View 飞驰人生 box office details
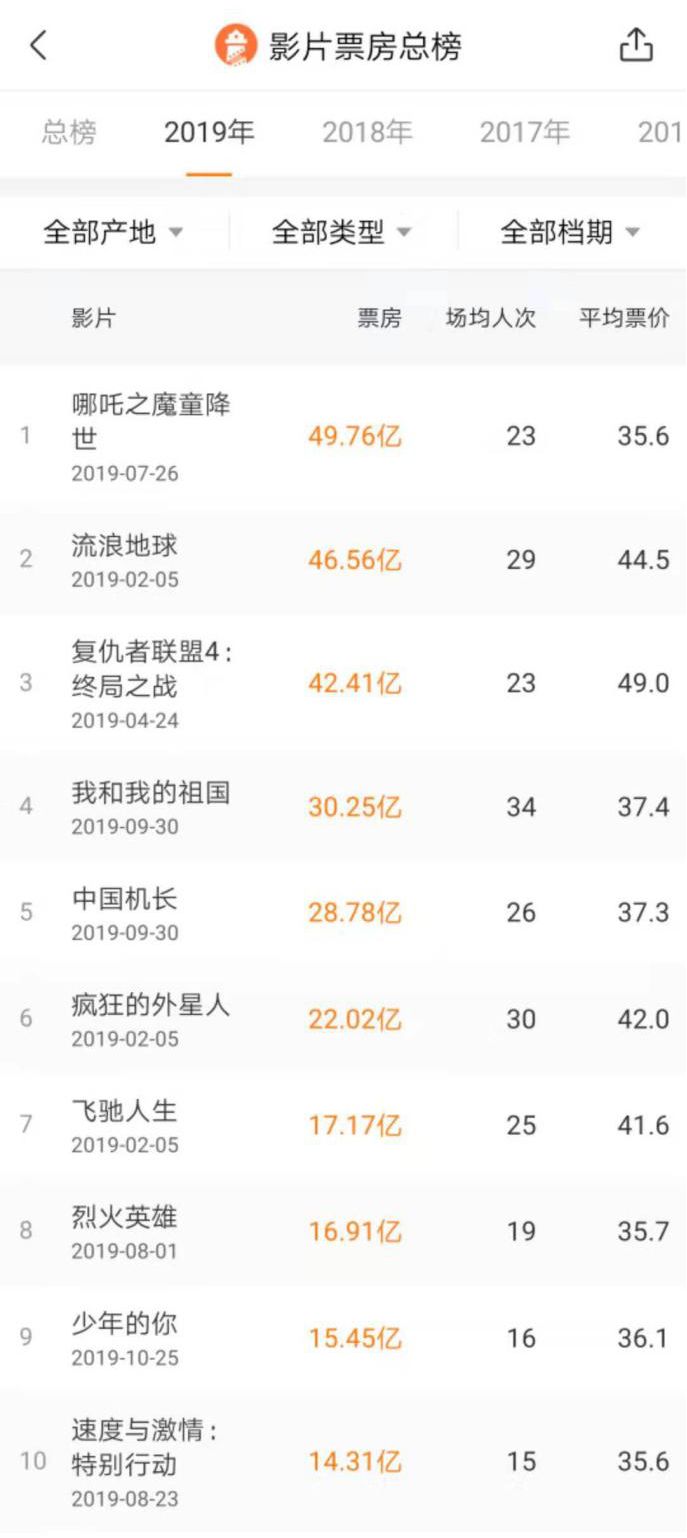Viewport: 687px width, 1538px height. [x=343, y=1125]
